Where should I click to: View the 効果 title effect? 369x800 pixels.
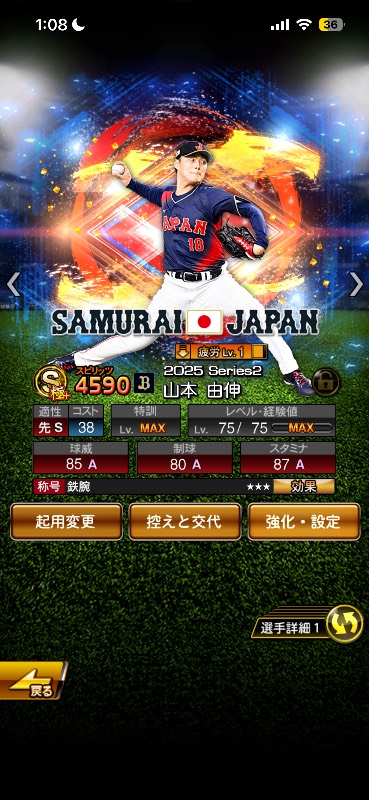click(x=304, y=486)
